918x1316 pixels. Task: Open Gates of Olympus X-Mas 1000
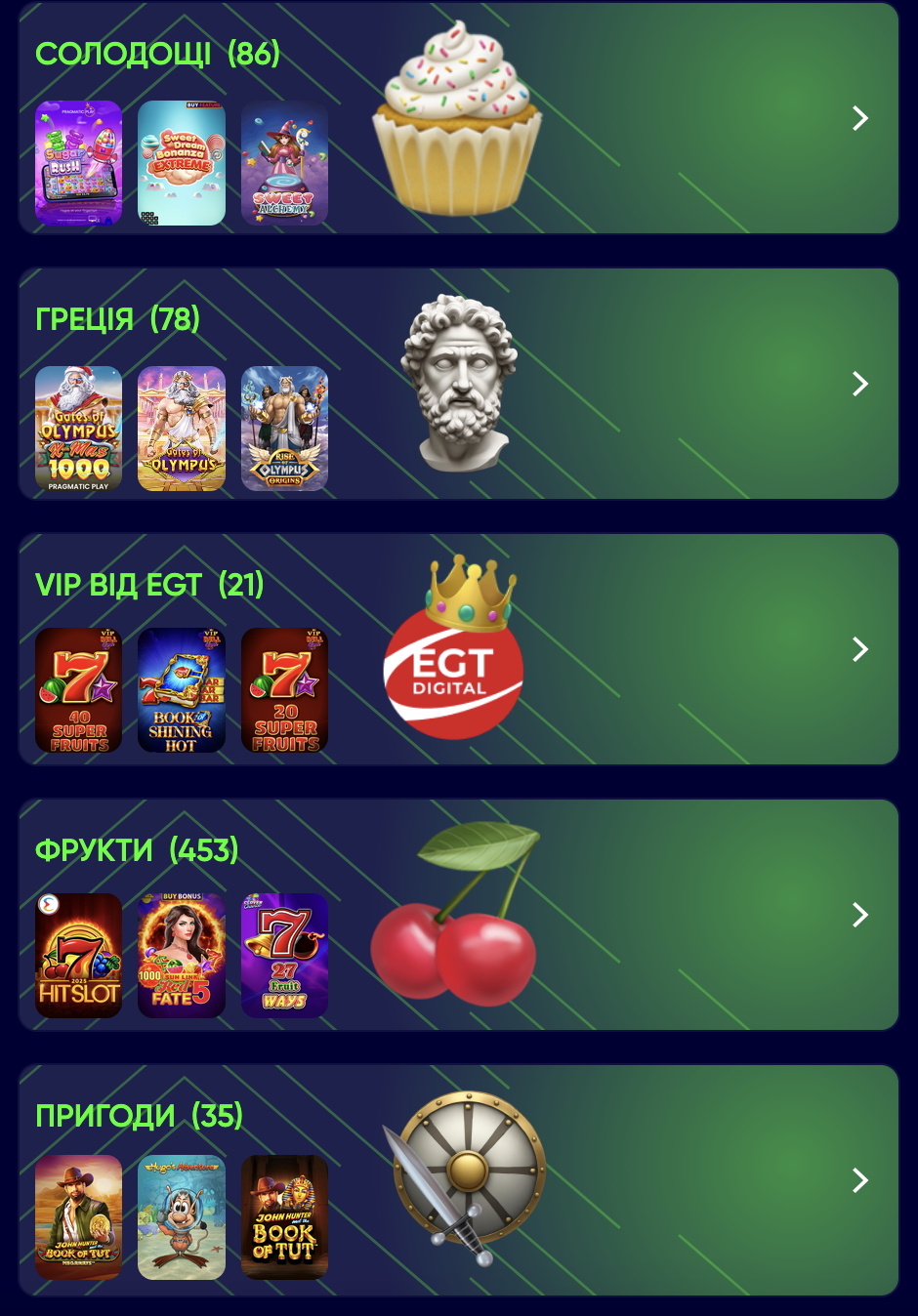point(79,429)
